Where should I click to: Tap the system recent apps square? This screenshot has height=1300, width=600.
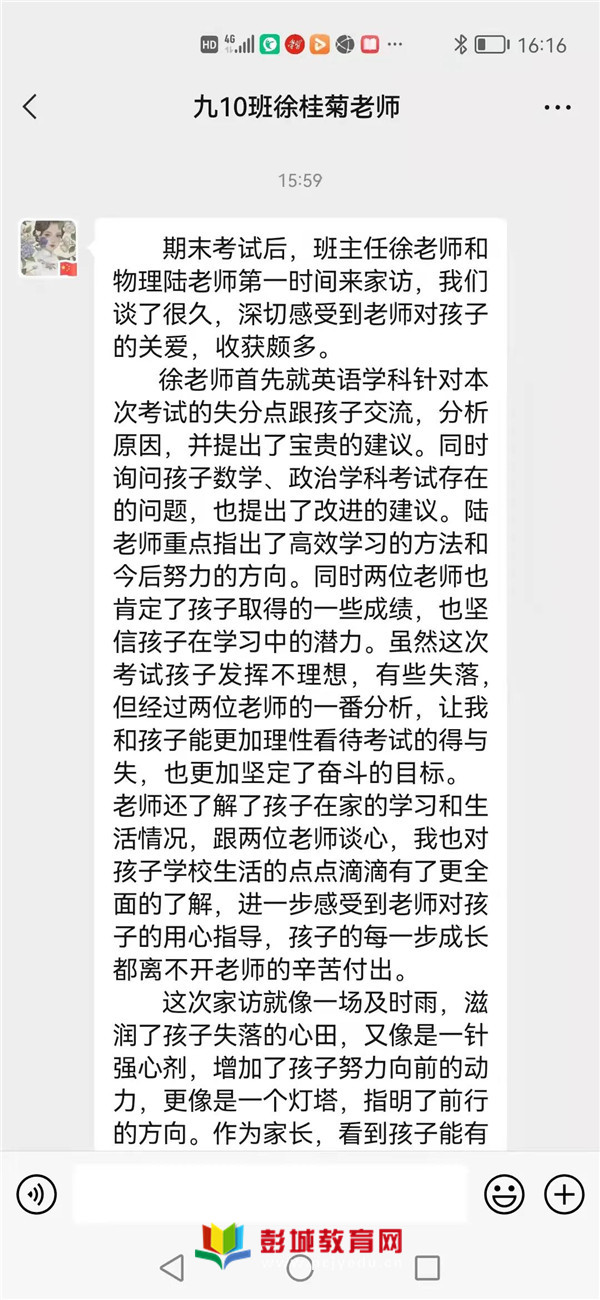tap(428, 1268)
